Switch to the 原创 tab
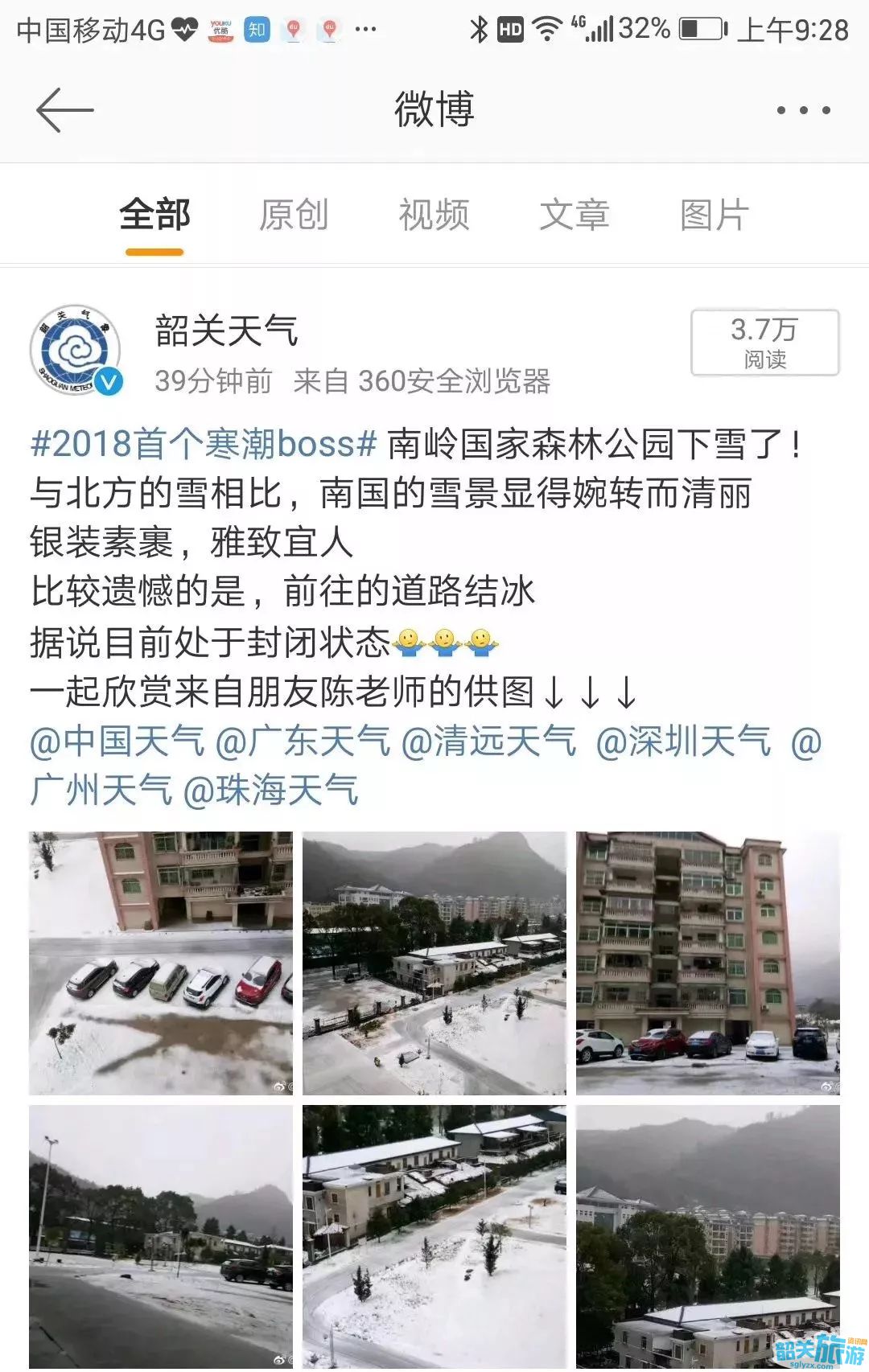 (x=294, y=215)
